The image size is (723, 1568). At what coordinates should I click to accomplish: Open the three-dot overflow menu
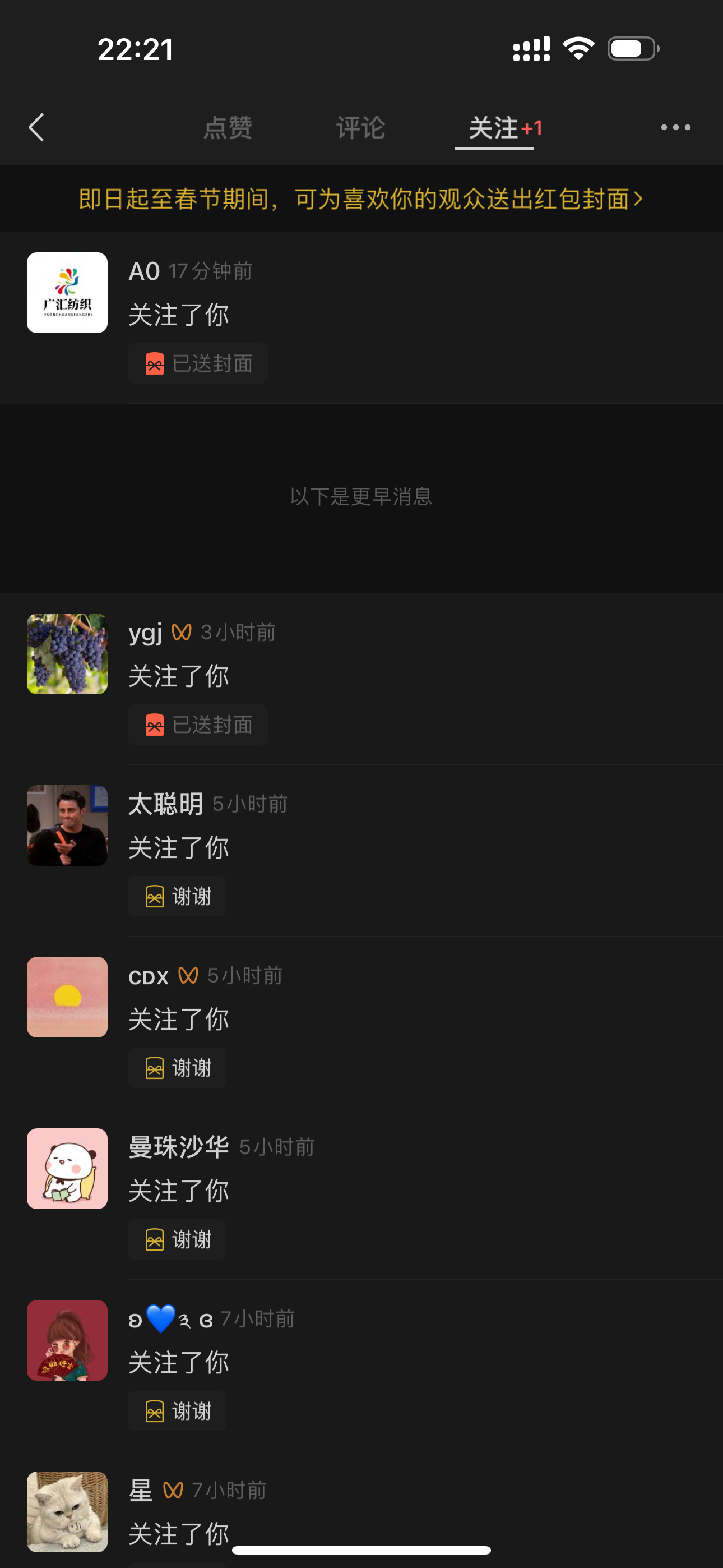click(x=675, y=127)
